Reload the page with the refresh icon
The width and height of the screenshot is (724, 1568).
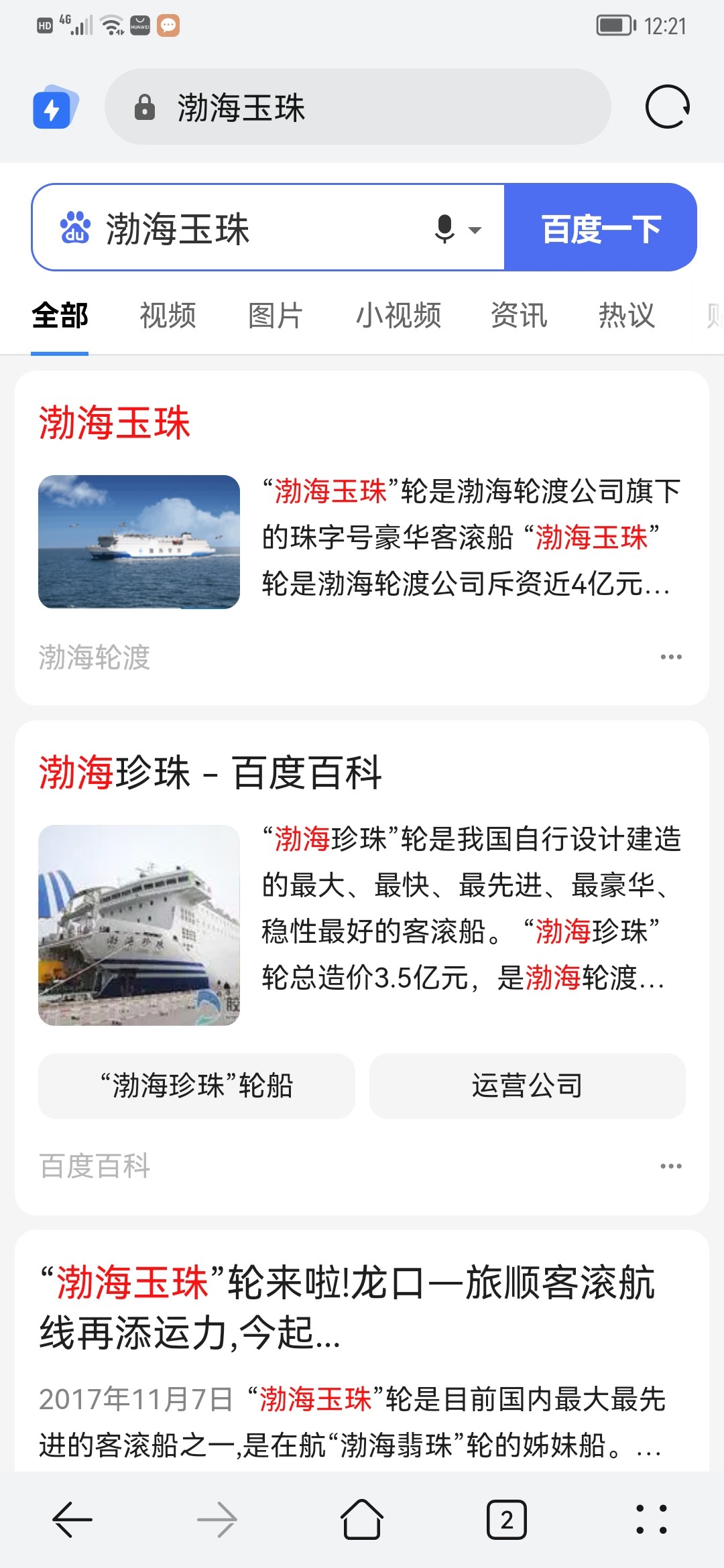pos(667,107)
